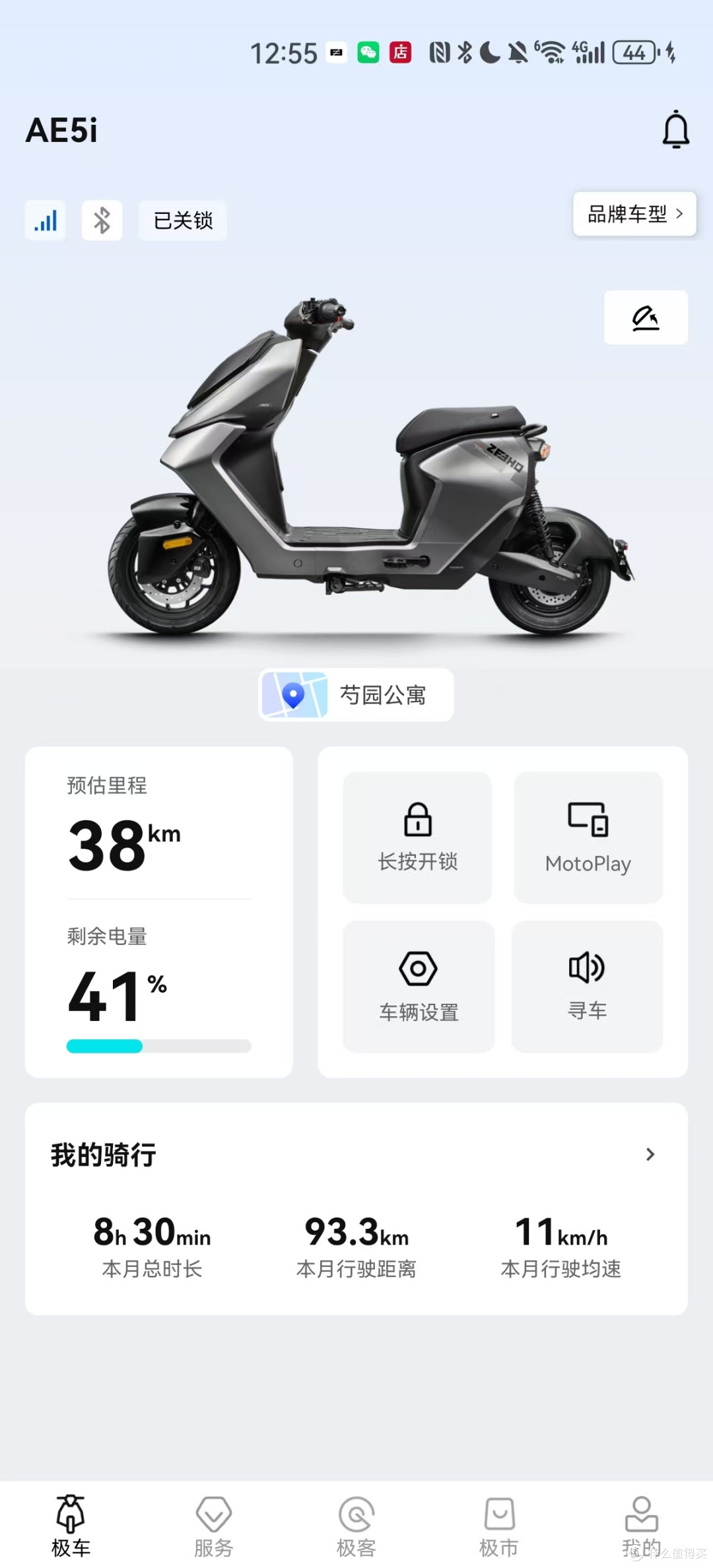Expand 我的骑行 riding details via chevron
The image size is (713, 1568).
click(x=650, y=1154)
